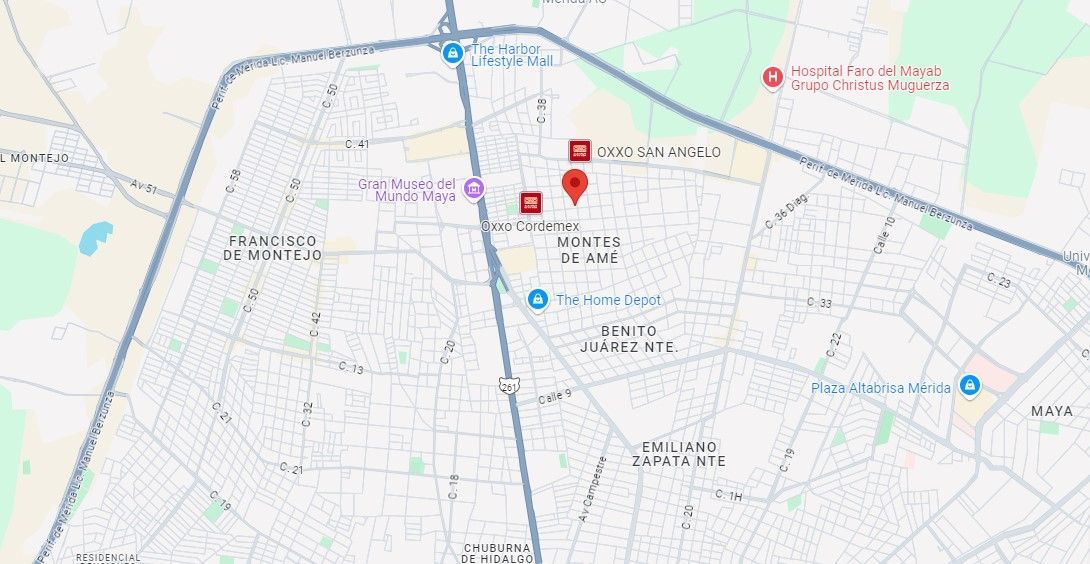Tap the OXXO San Angelo marker

(x=580, y=151)
